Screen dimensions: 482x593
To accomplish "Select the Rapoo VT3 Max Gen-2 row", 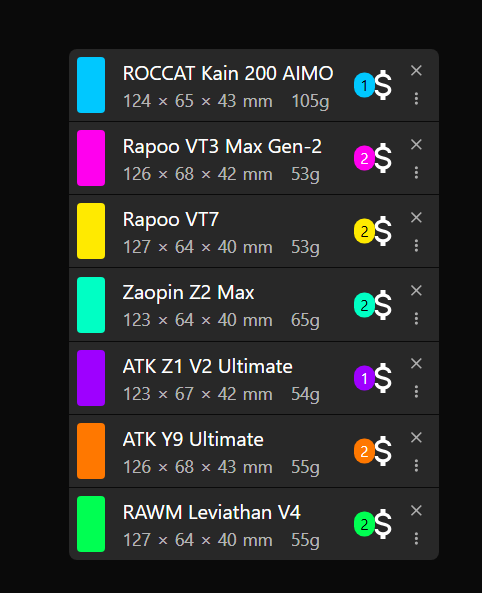I will (x=254, y=158).
